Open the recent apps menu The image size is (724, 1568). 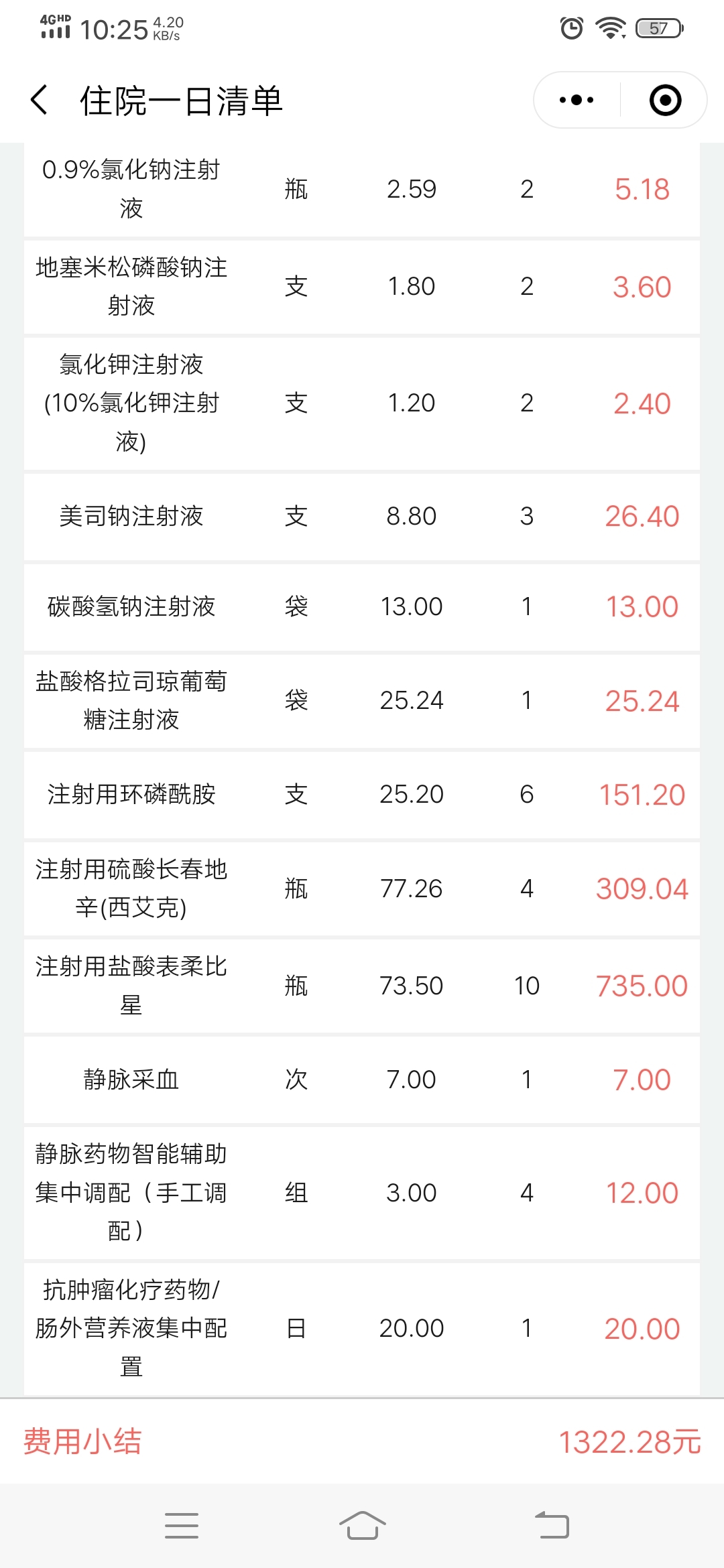tap(182, 1526)
